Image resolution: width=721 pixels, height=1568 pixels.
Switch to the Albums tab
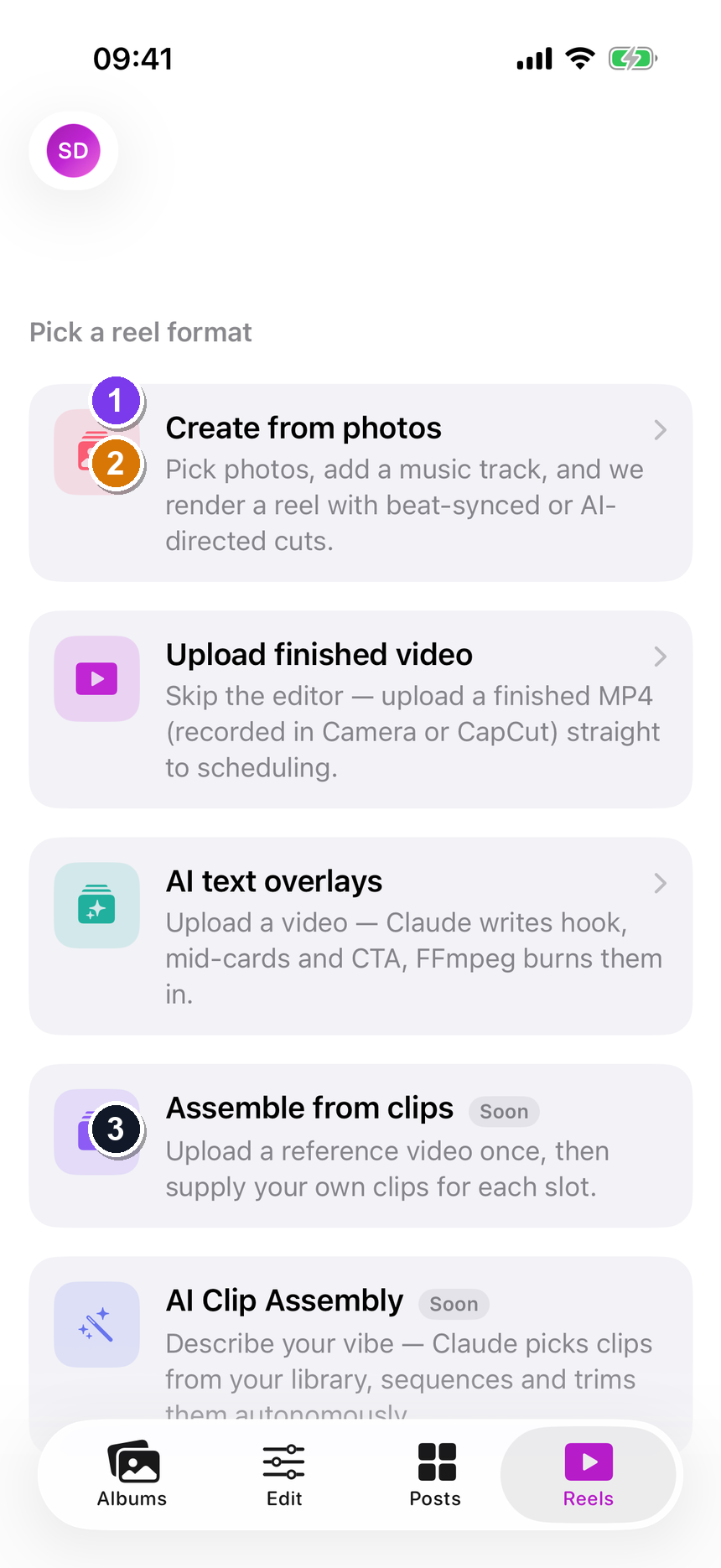coord(132,1475)
